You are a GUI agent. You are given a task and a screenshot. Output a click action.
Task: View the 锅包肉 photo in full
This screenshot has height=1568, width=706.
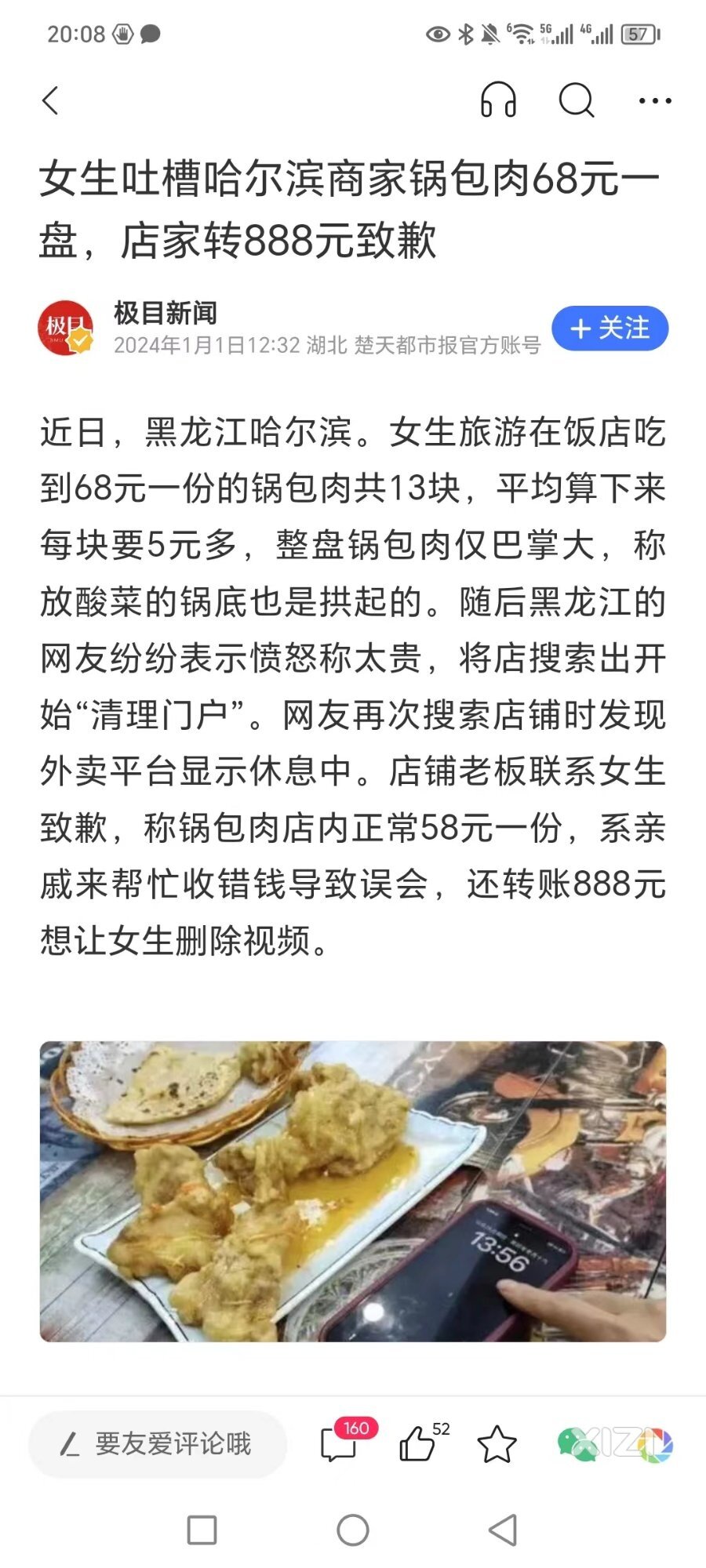(x=353, y=1192)
